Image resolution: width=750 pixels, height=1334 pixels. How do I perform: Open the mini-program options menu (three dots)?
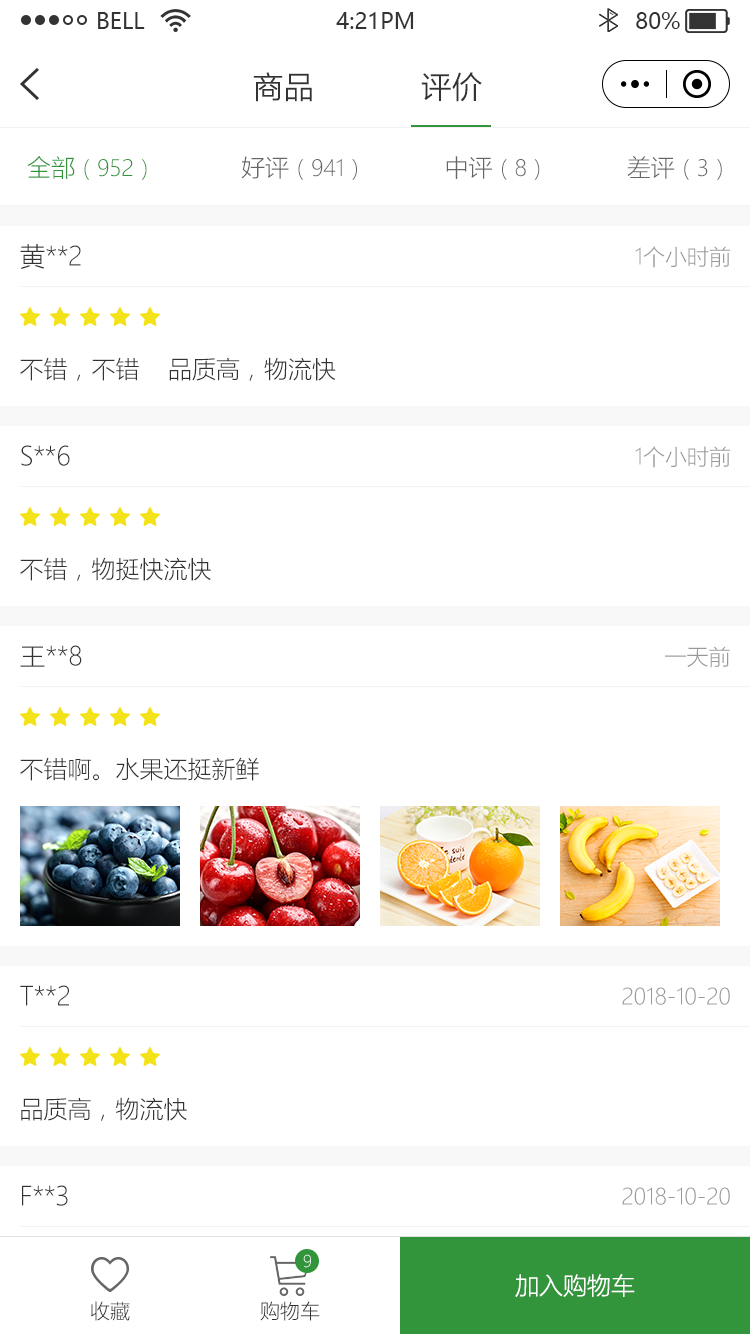pos(636,84)
